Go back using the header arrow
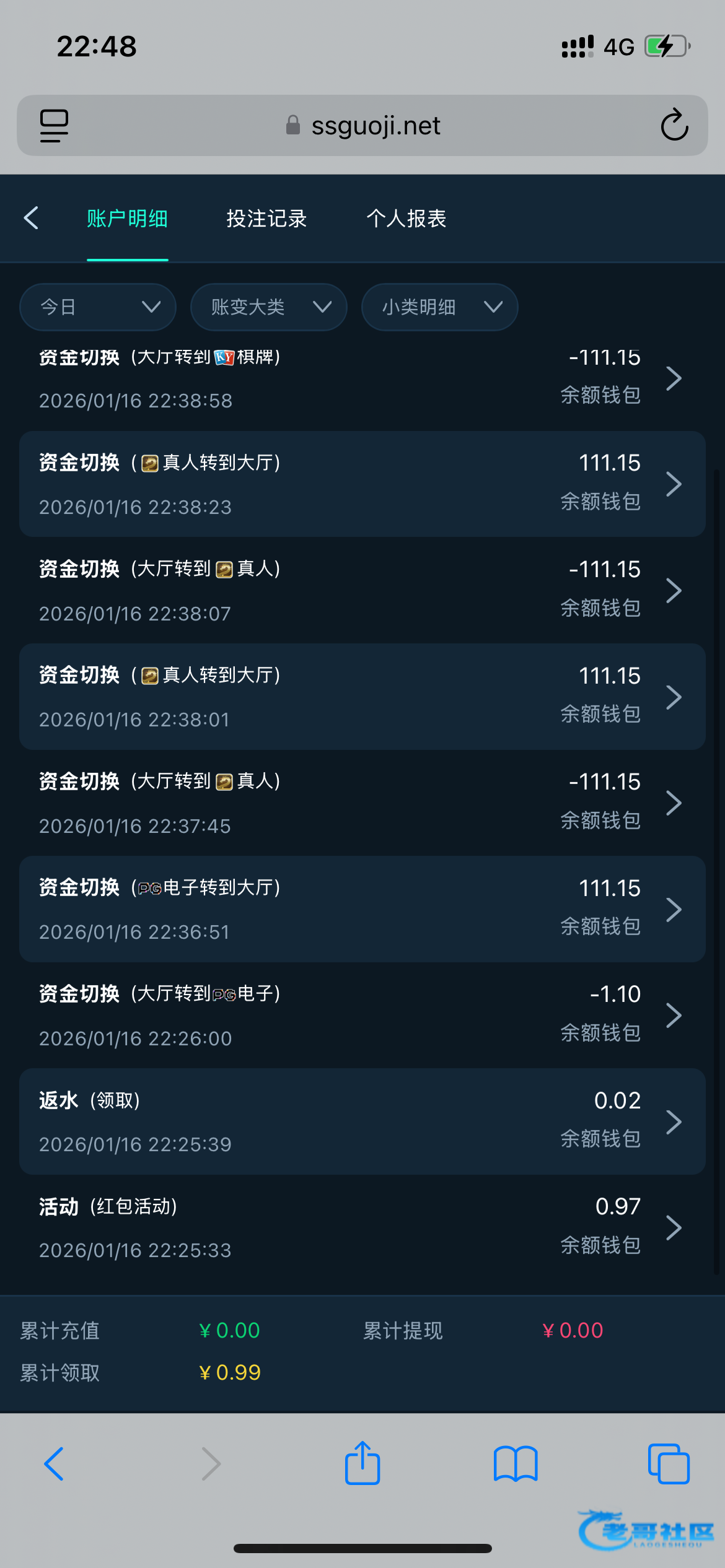This screenshot has height=1568, width=725. click(x=31, y=218)
